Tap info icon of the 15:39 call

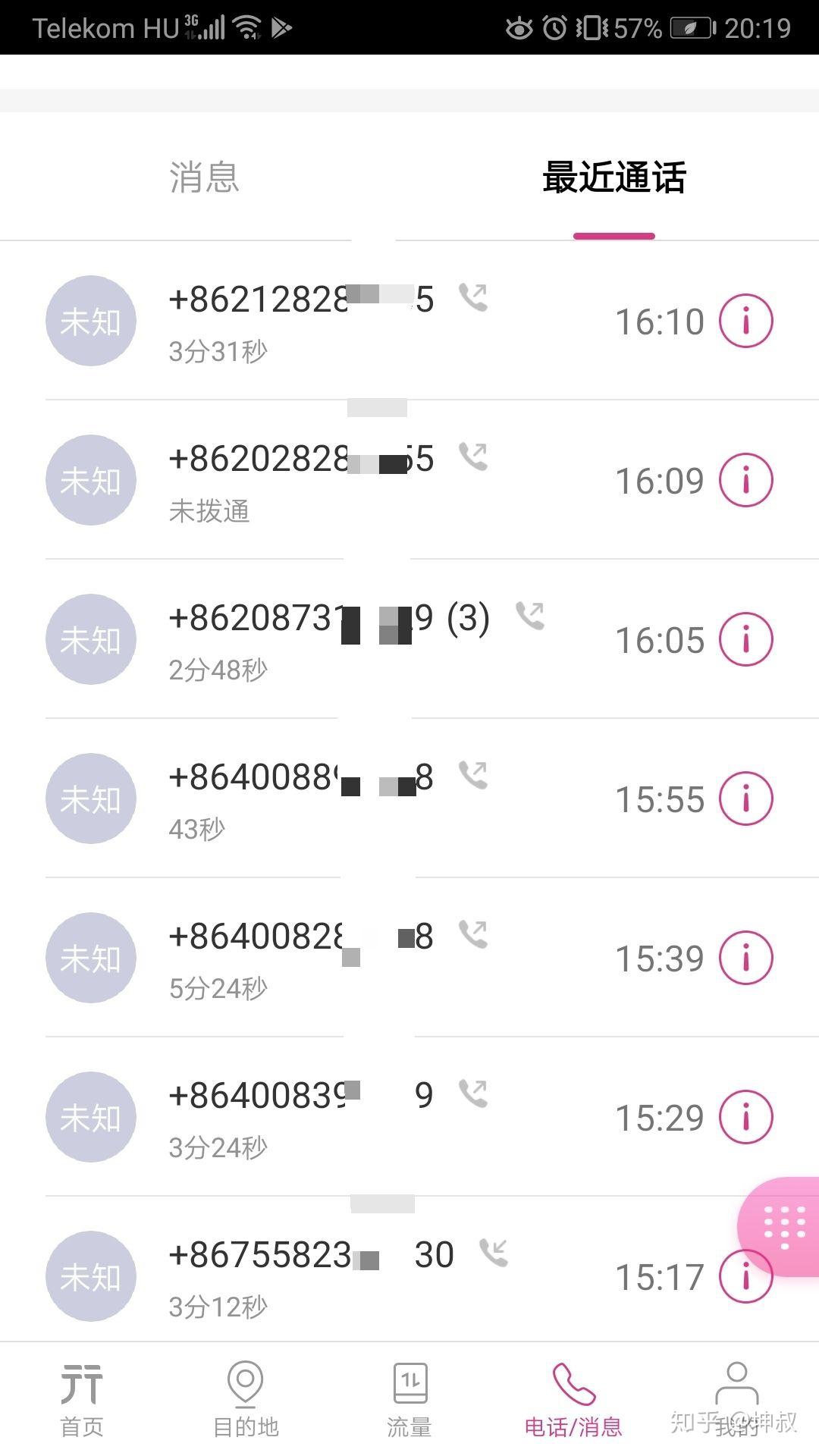[x=745, y=959]
